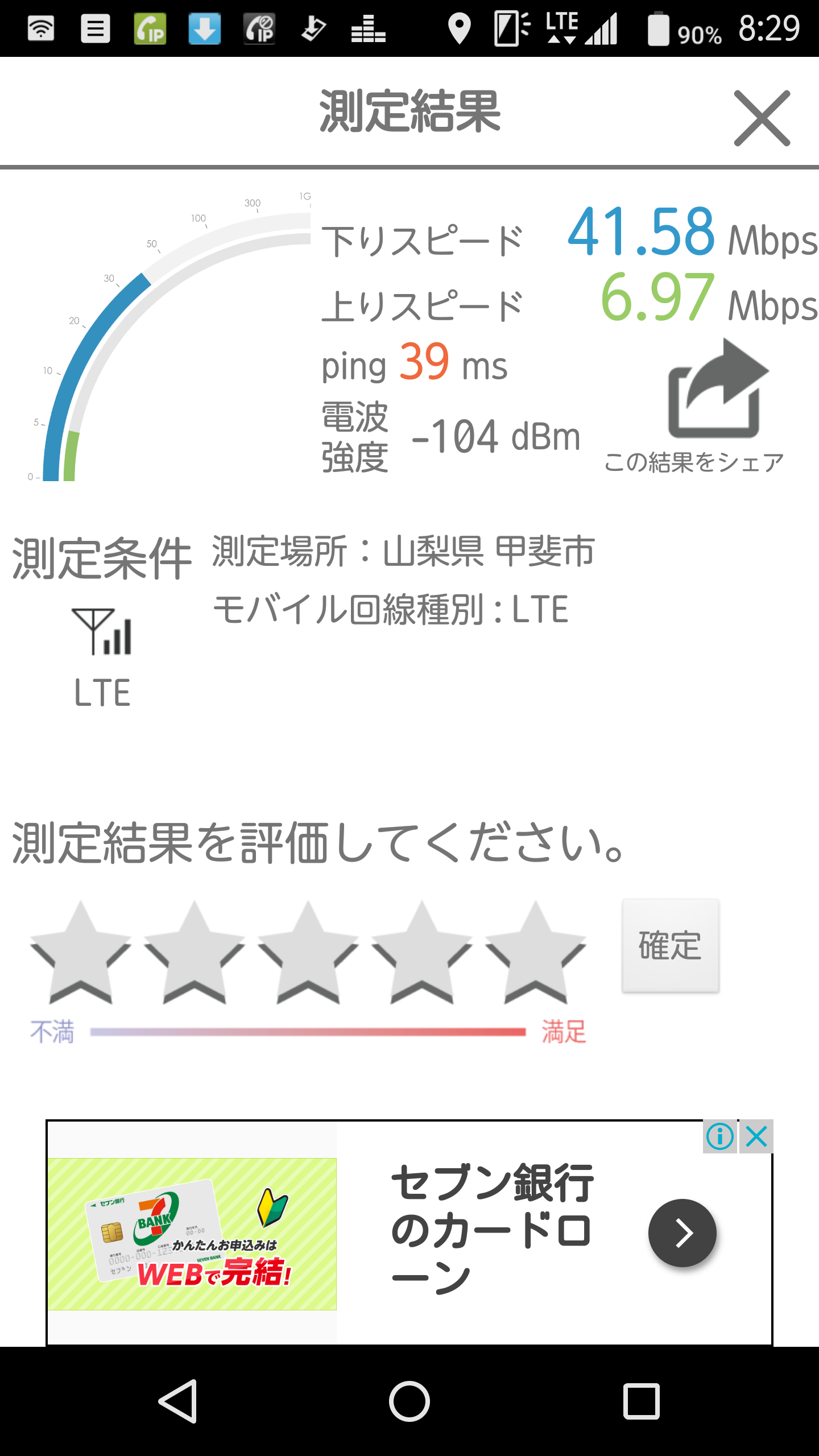Rate the result four stars
The width and height of the screenshot is (819, 1456).
421,953
